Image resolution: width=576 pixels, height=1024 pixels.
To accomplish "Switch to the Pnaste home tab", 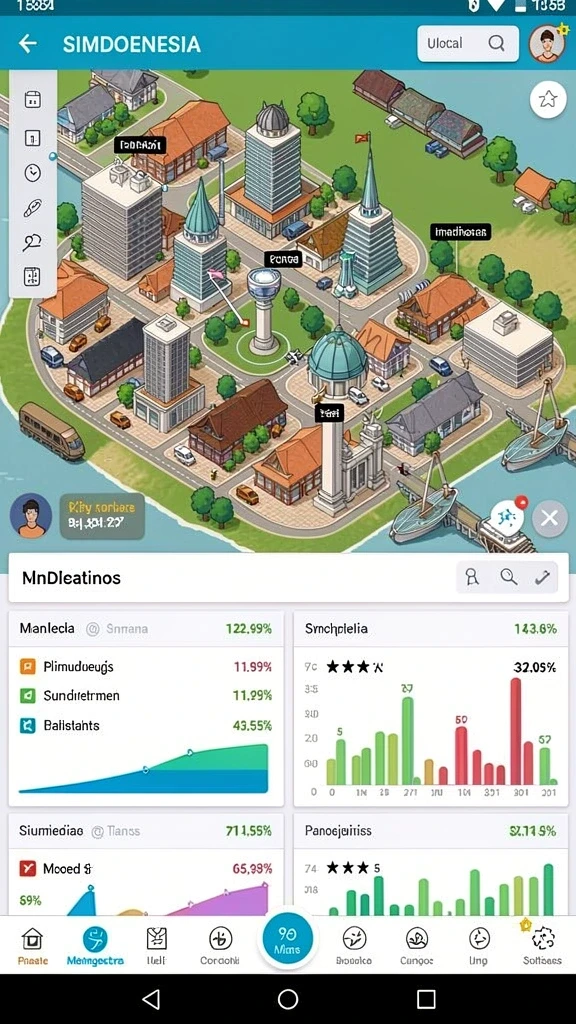I will 32,946.
